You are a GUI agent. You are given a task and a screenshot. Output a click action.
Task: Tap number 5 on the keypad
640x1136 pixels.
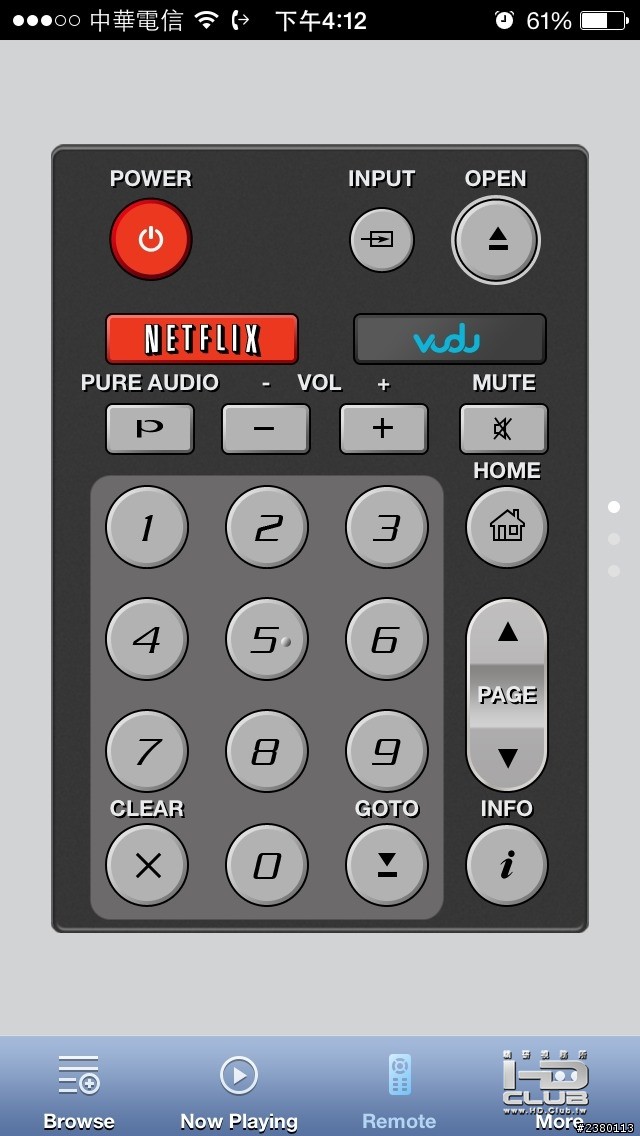[x=266, y=639]
